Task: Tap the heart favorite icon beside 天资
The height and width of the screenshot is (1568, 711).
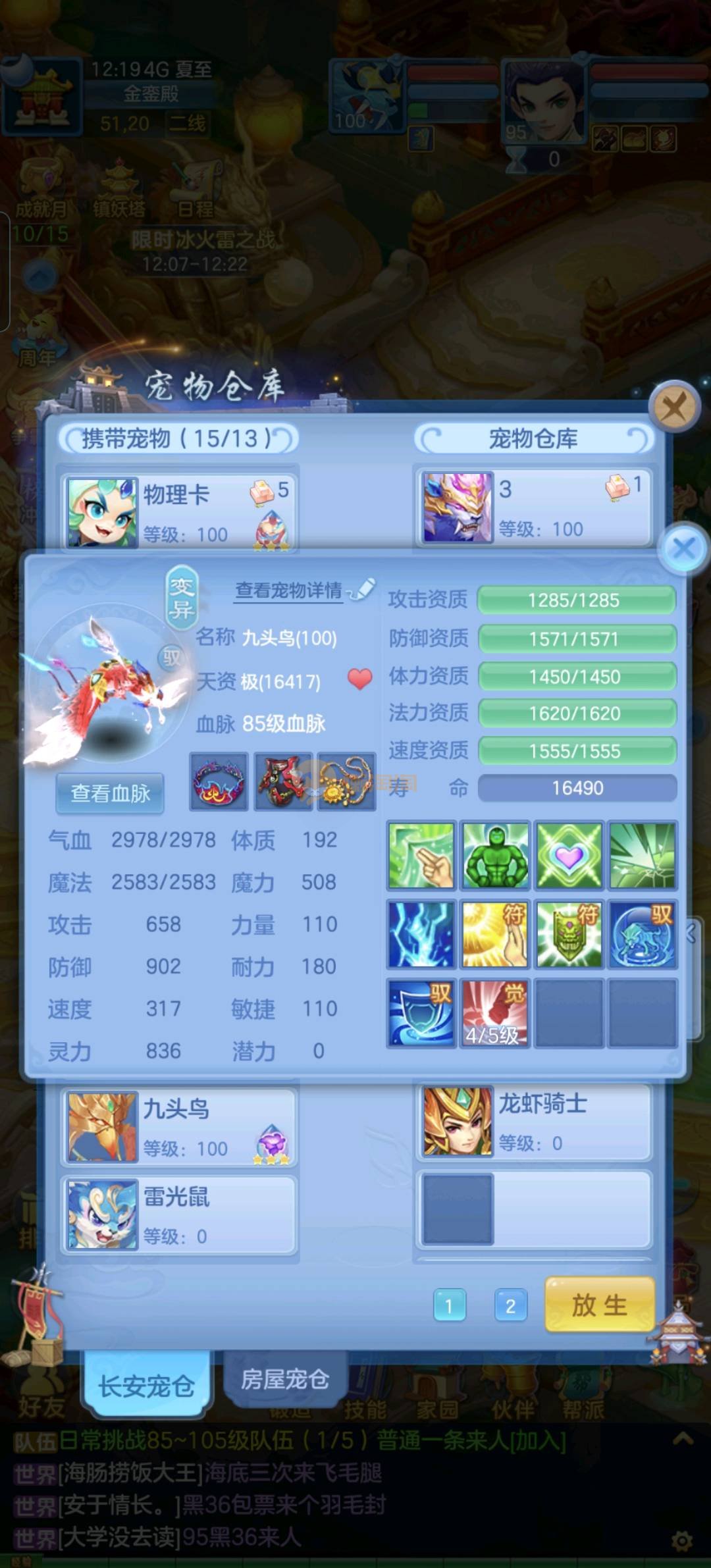Action: (359, 679)
